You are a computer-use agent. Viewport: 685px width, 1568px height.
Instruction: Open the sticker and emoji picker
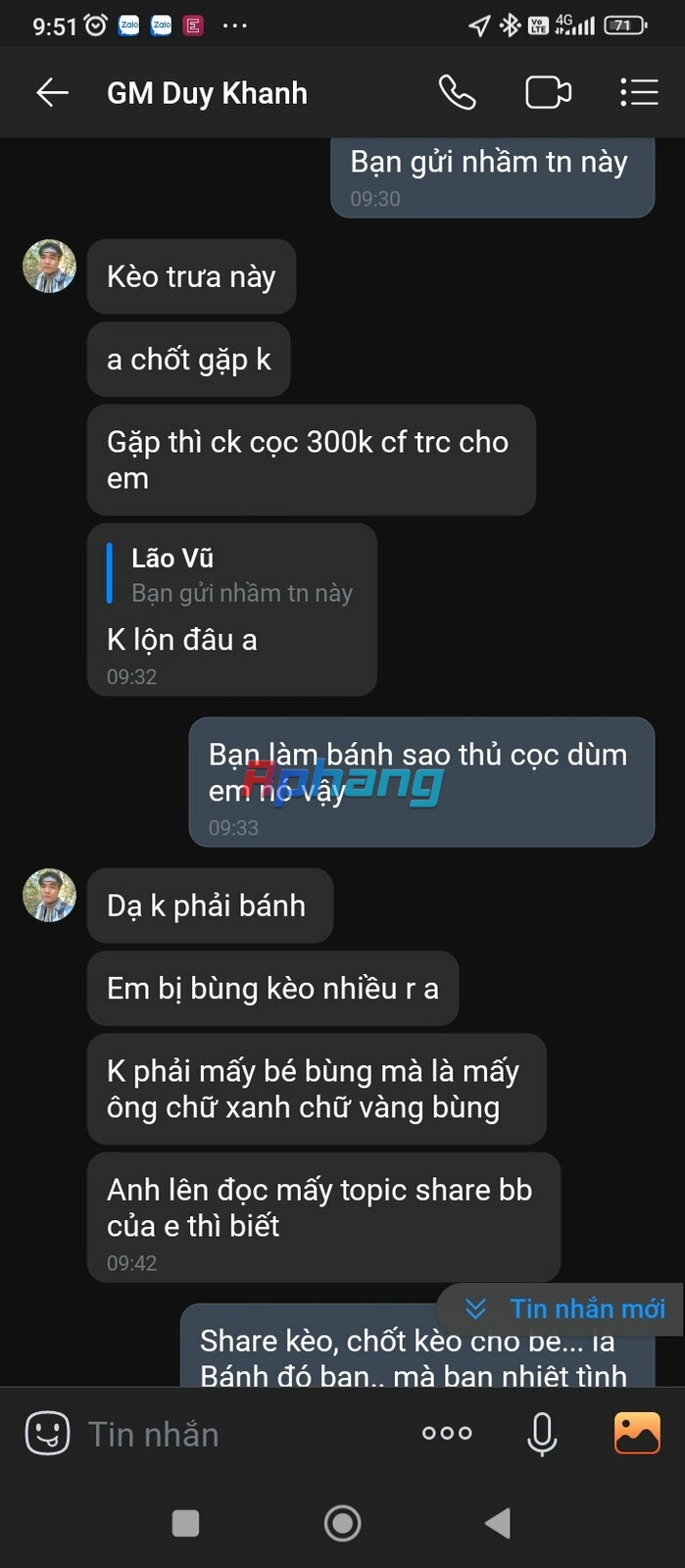47,1434
